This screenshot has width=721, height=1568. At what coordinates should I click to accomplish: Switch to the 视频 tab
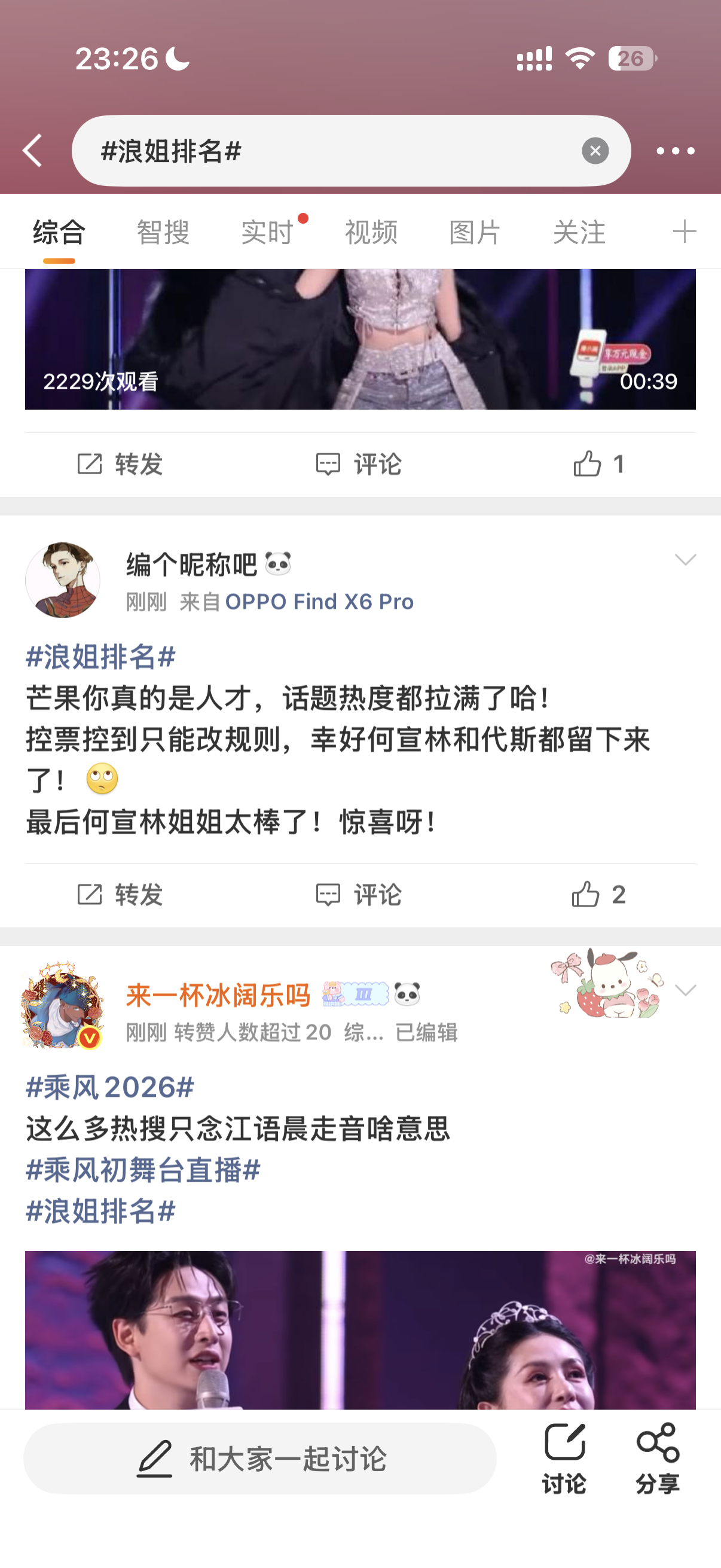371,231
